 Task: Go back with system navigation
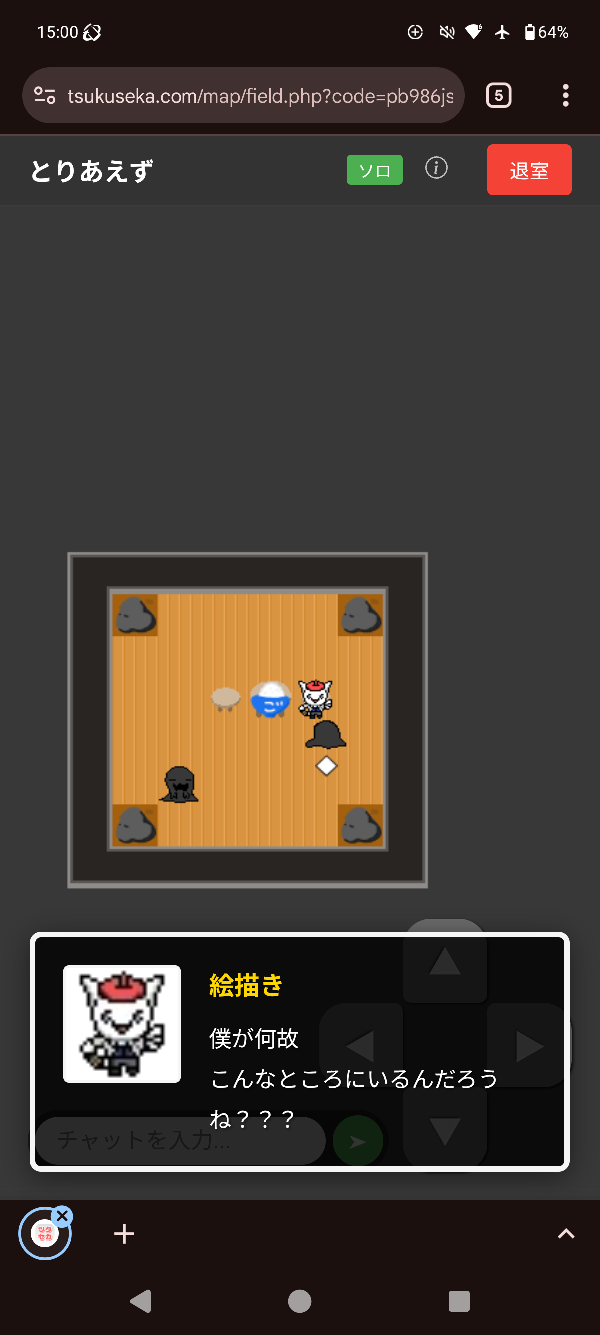coord(141,1301)
